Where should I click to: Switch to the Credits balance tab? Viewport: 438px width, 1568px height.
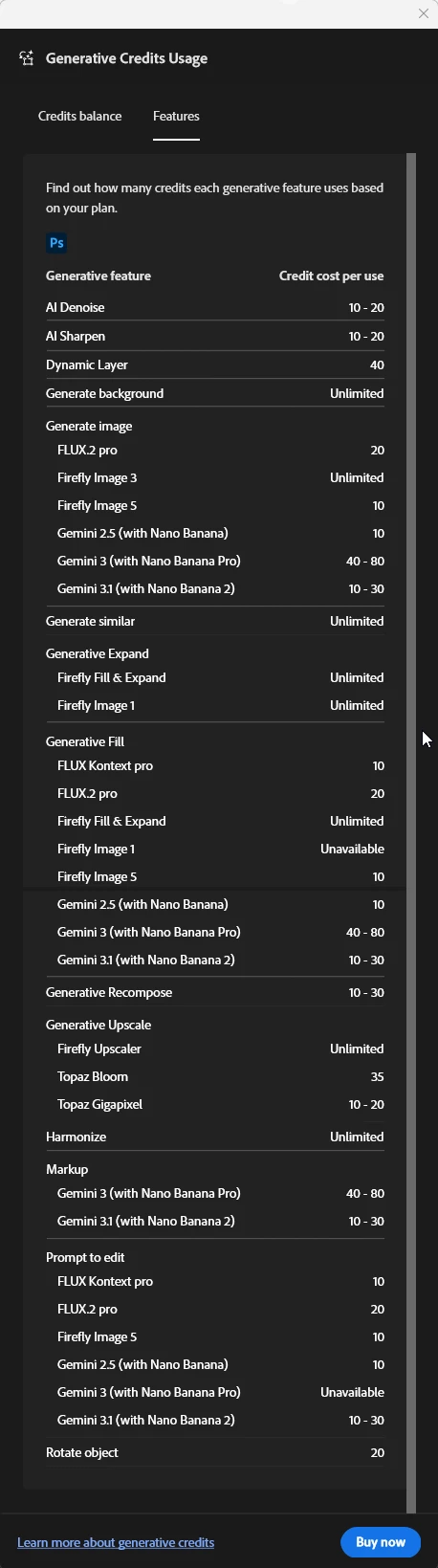(80, 116)
